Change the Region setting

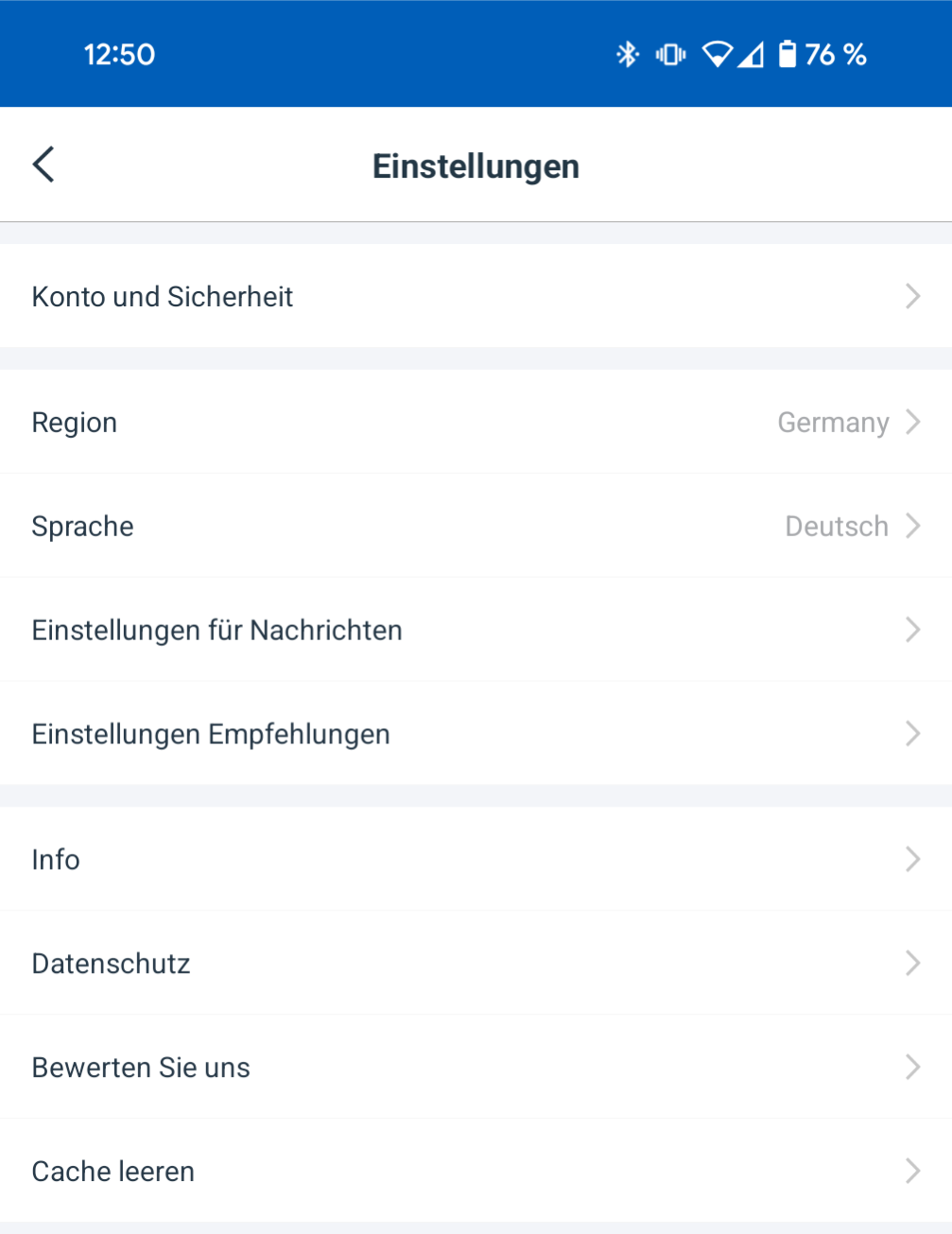[x=476, y=423]
